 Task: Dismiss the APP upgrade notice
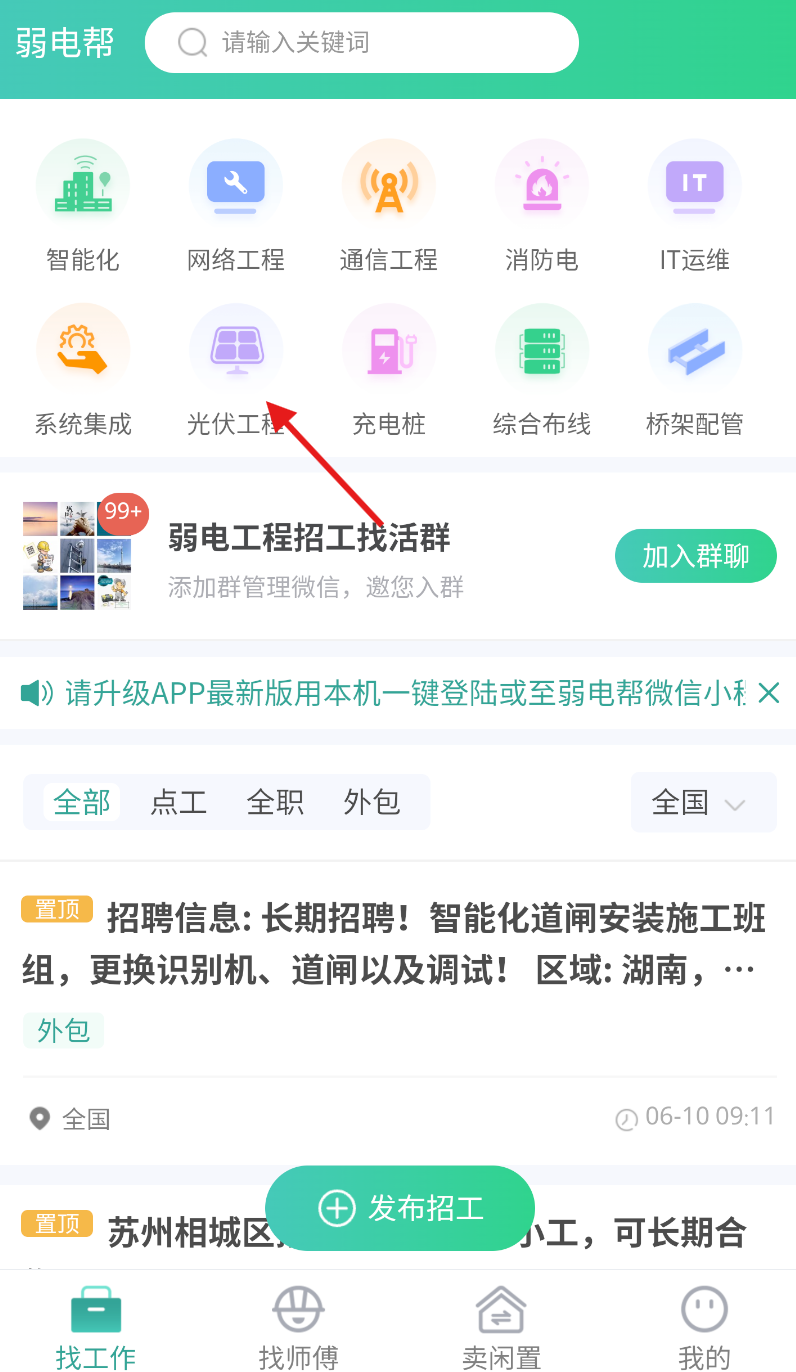click(768, 692)
